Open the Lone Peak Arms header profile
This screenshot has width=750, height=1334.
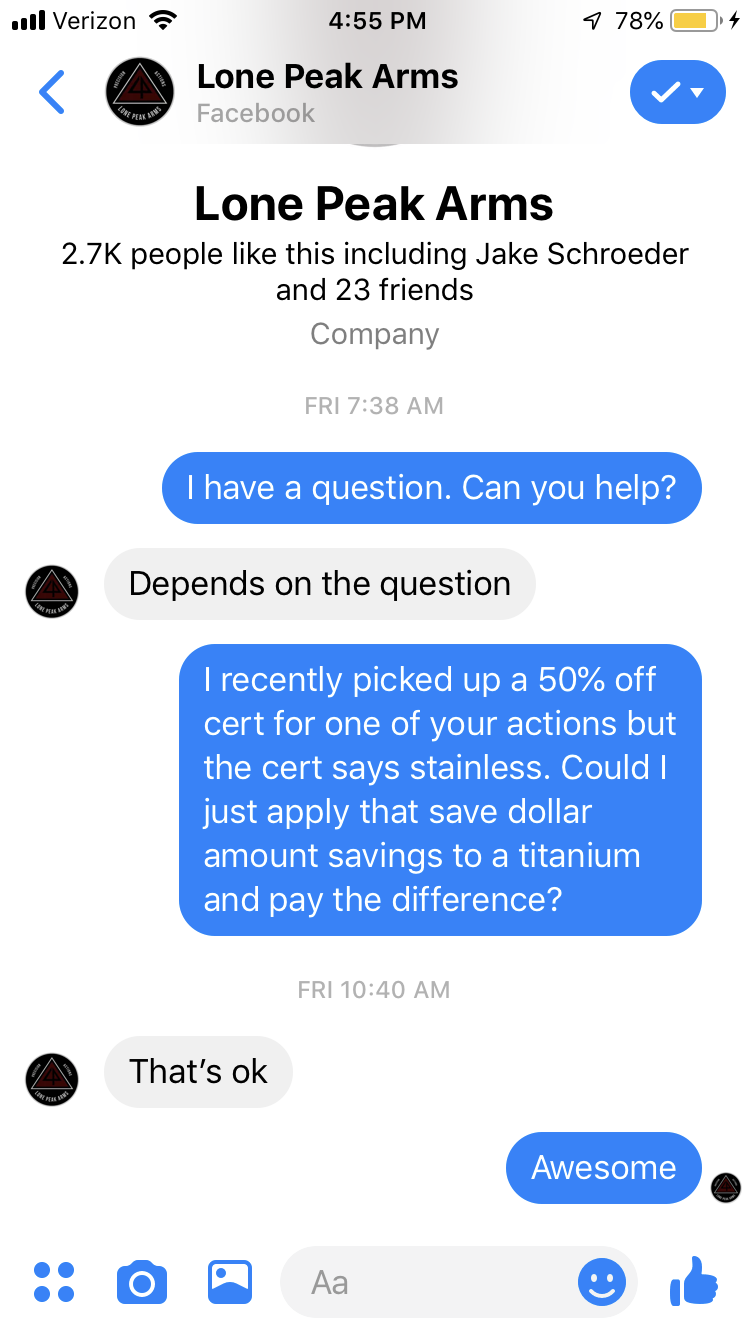(x=282, y=92)
